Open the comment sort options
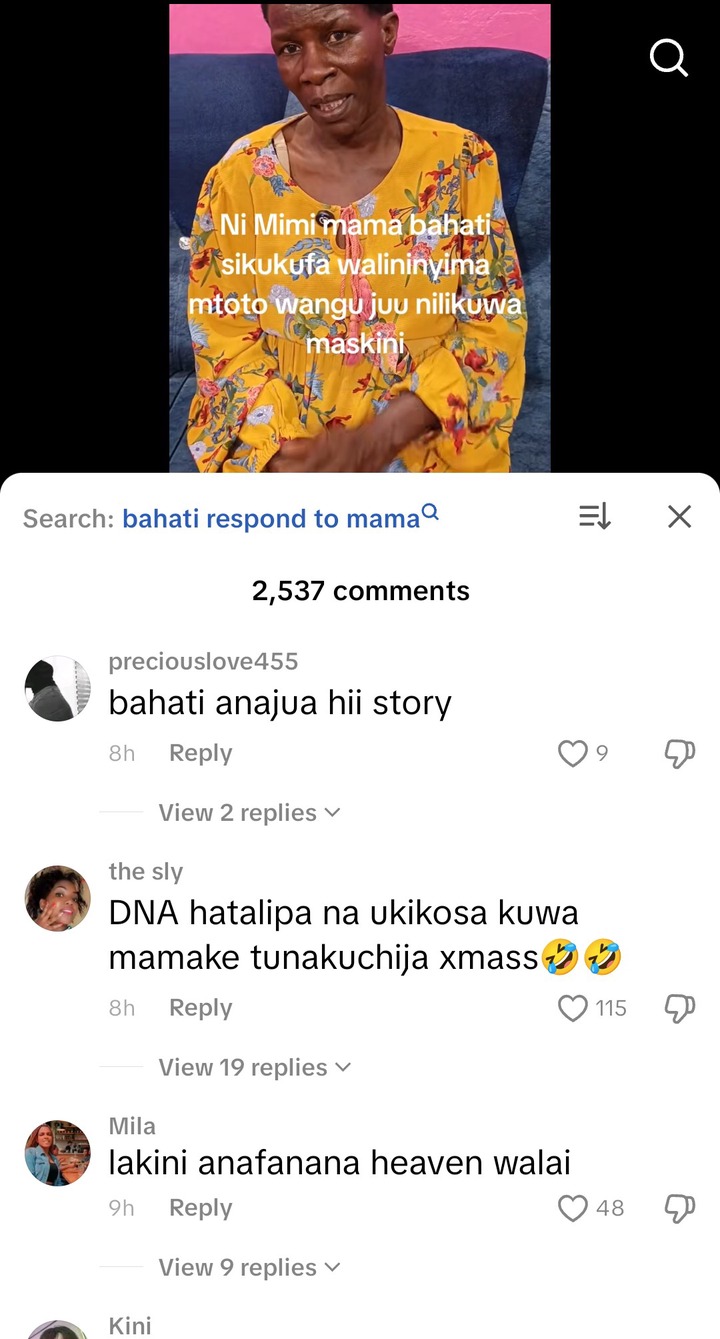Viewport: 720px width, 1339px height. click(x=594, y=517)
